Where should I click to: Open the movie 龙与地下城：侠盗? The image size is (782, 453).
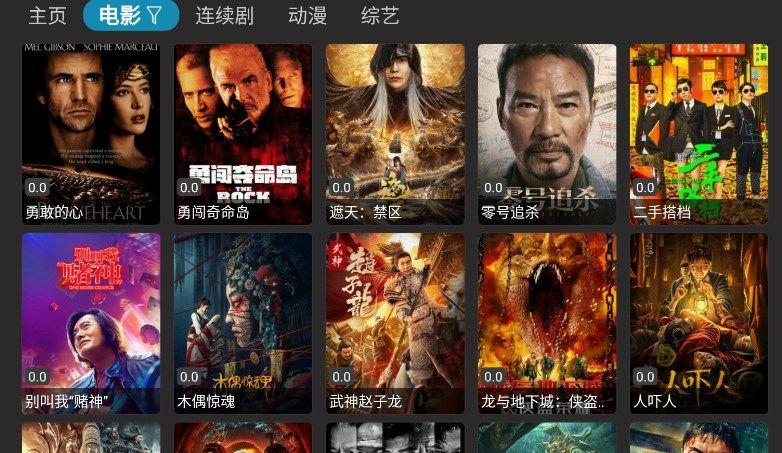(547, 322)
